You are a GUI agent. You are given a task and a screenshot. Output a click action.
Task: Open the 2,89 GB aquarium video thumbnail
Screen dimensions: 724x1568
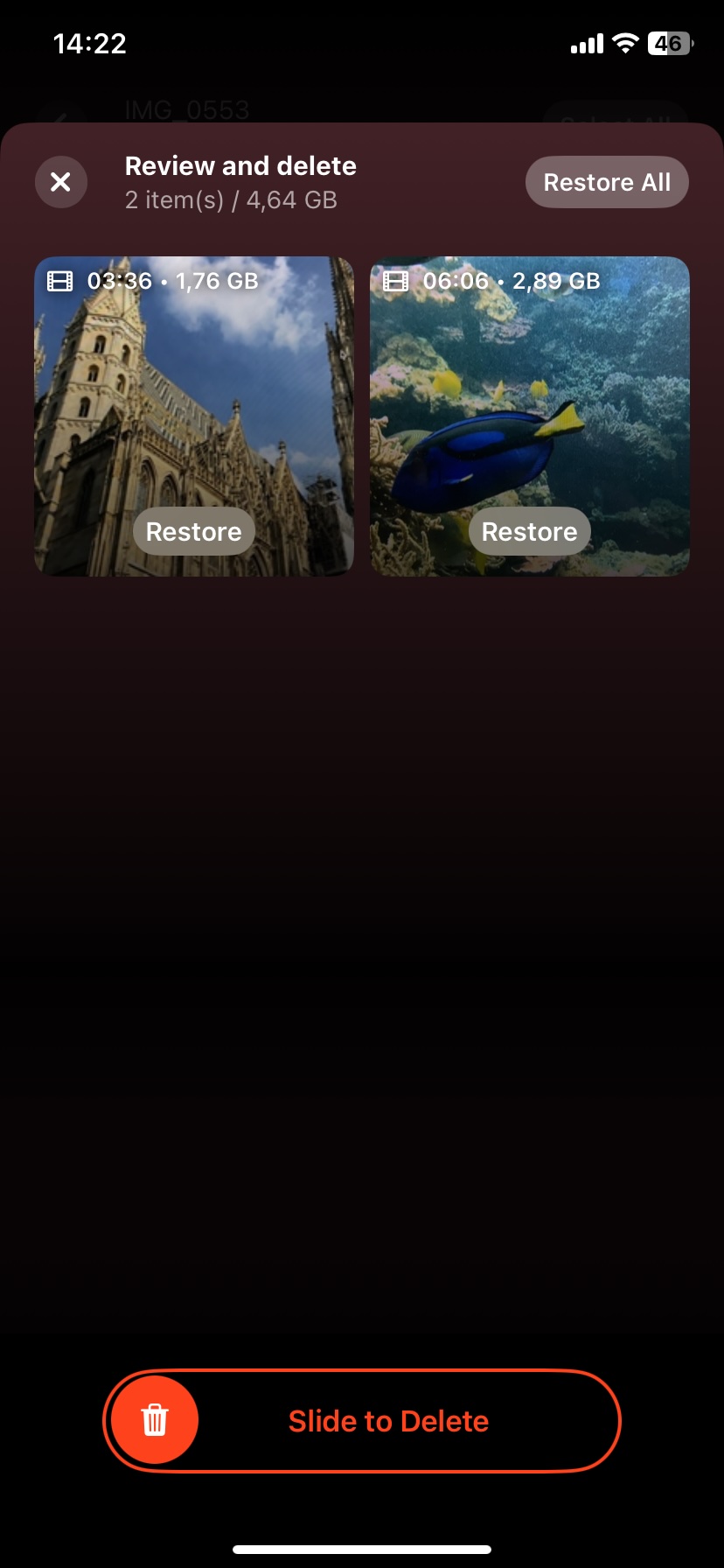529,394
